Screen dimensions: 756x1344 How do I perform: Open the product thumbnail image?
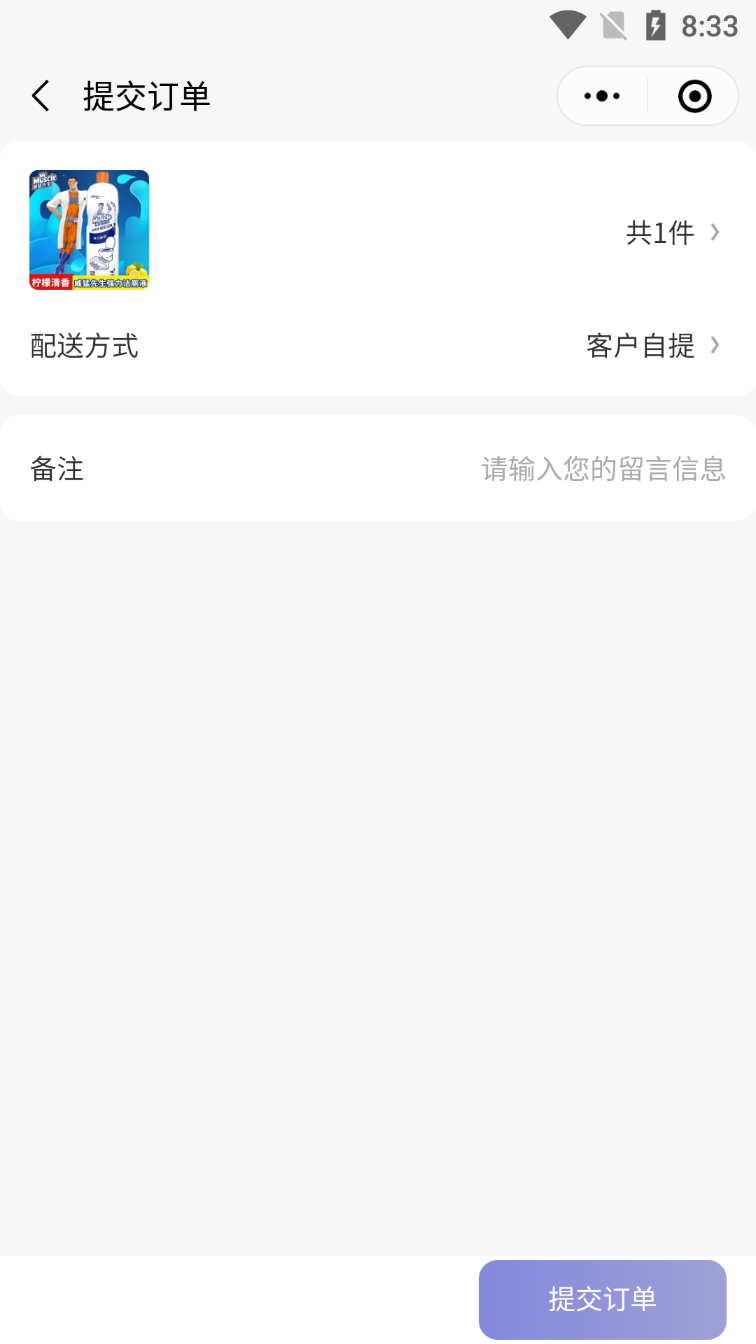coord(89,230)
